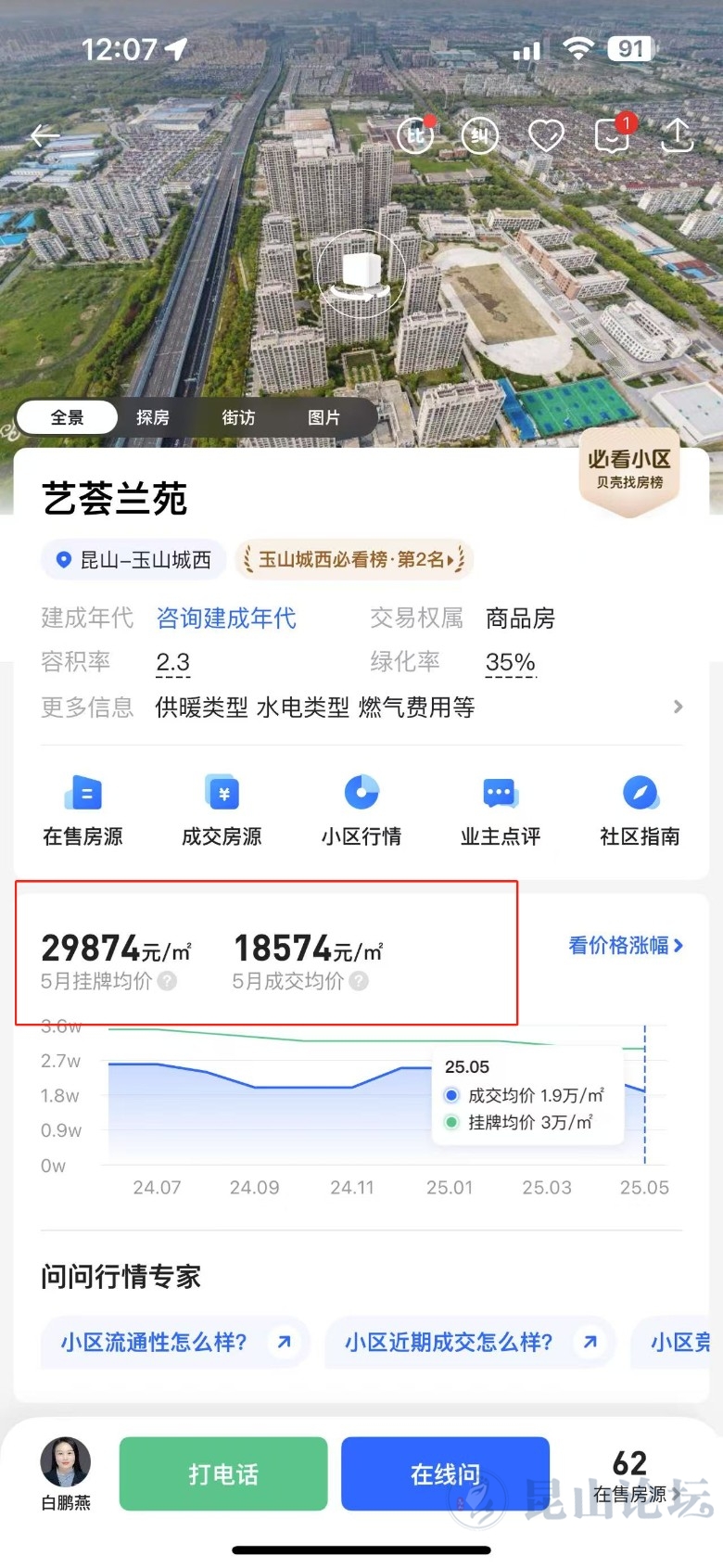Share this community page
This screenshot has width=723, height=1568.
(x=678, y=136)
